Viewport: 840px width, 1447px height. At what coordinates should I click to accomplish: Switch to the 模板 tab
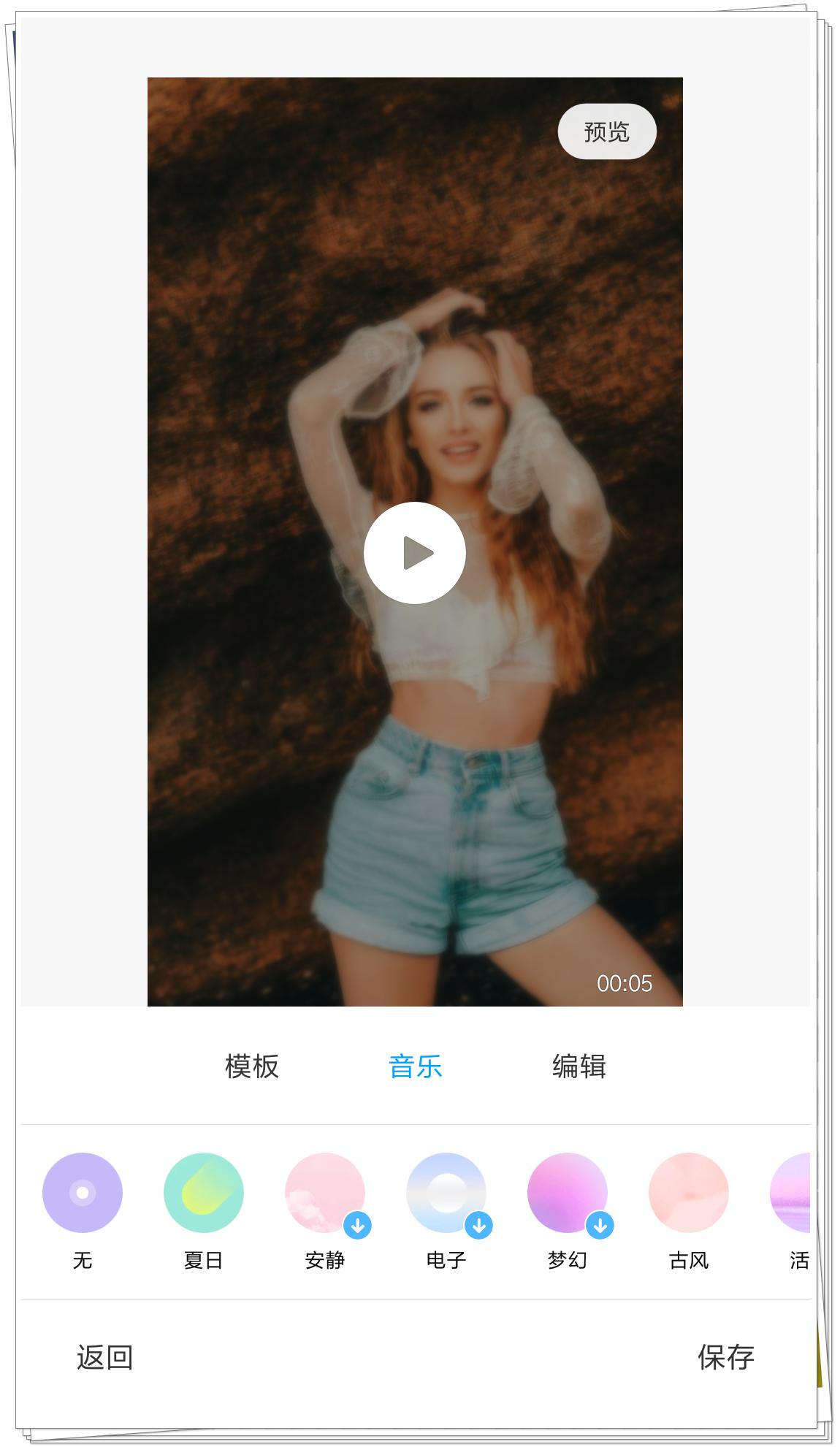252,1068
